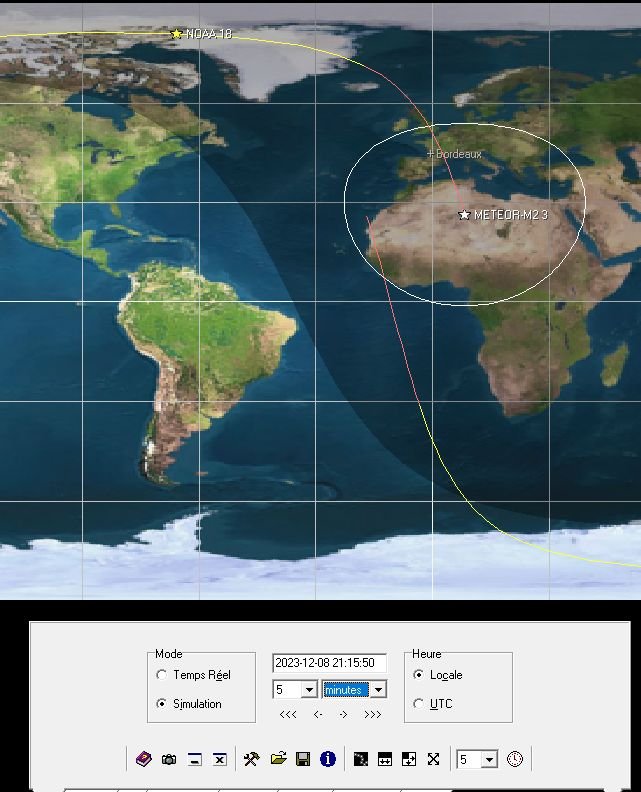This screenshot has height=792, width=641.
Task: Step forward once with the -> button
Action: [x=343, y=715]
